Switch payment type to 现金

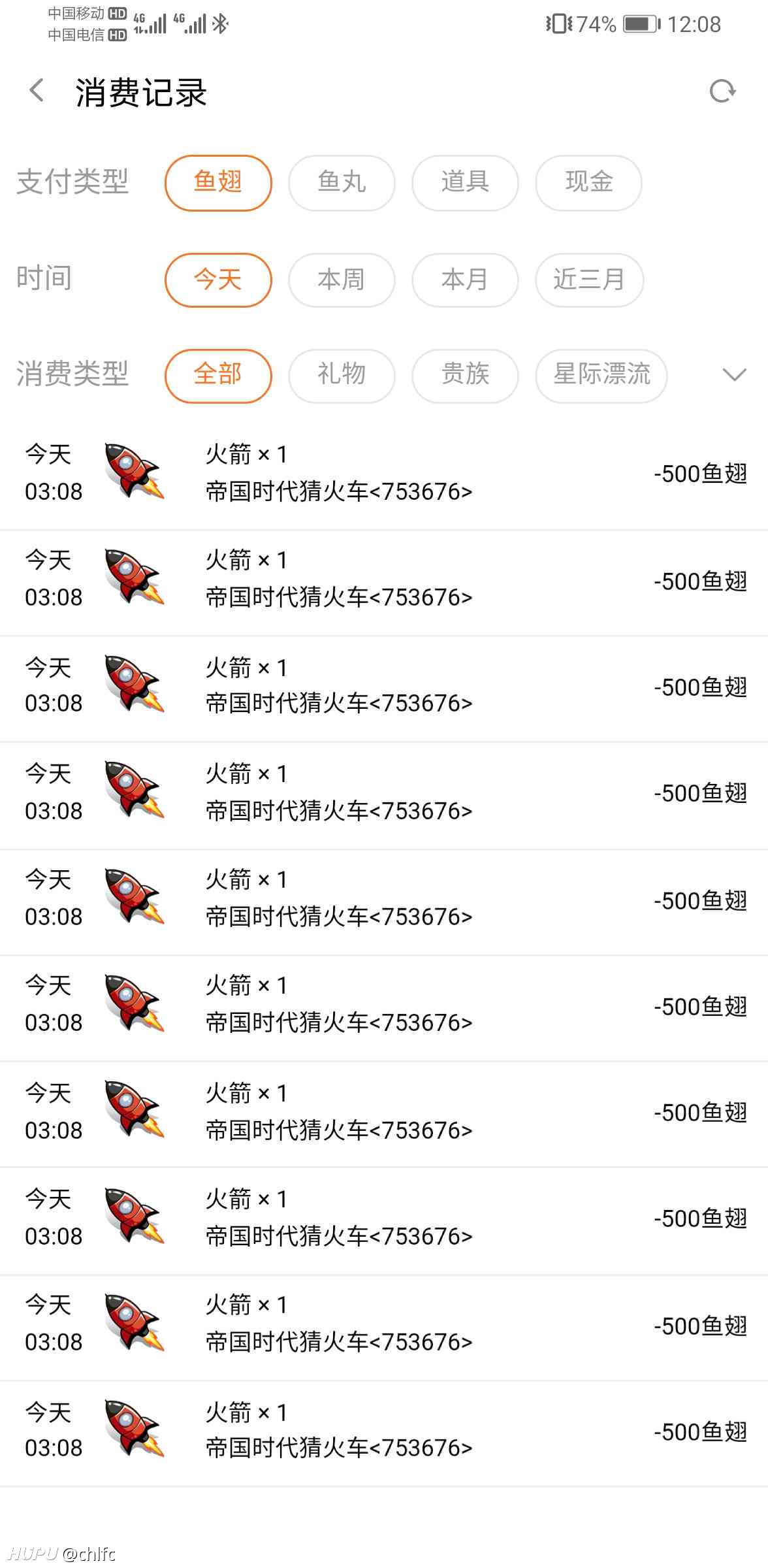588,182
